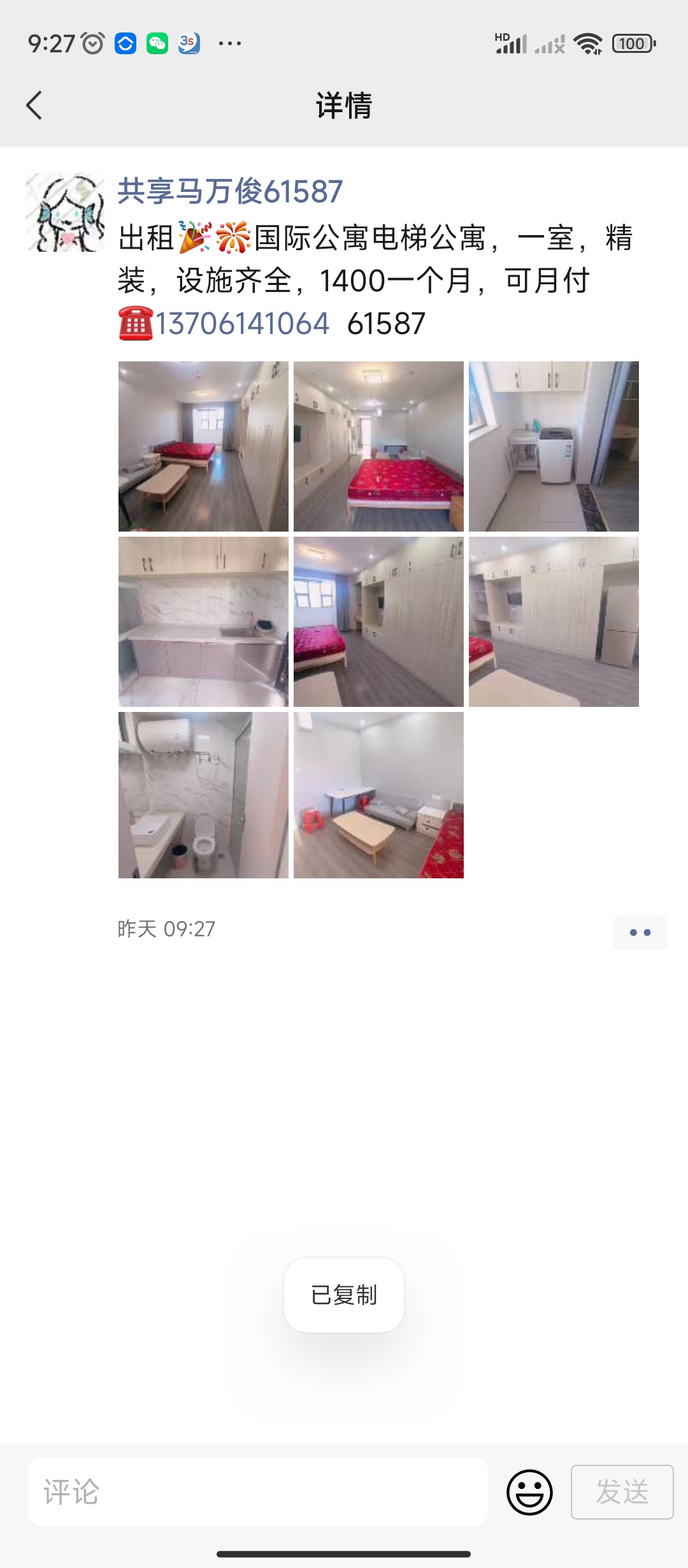Open the emoji picker

[x=529, y=1492]
